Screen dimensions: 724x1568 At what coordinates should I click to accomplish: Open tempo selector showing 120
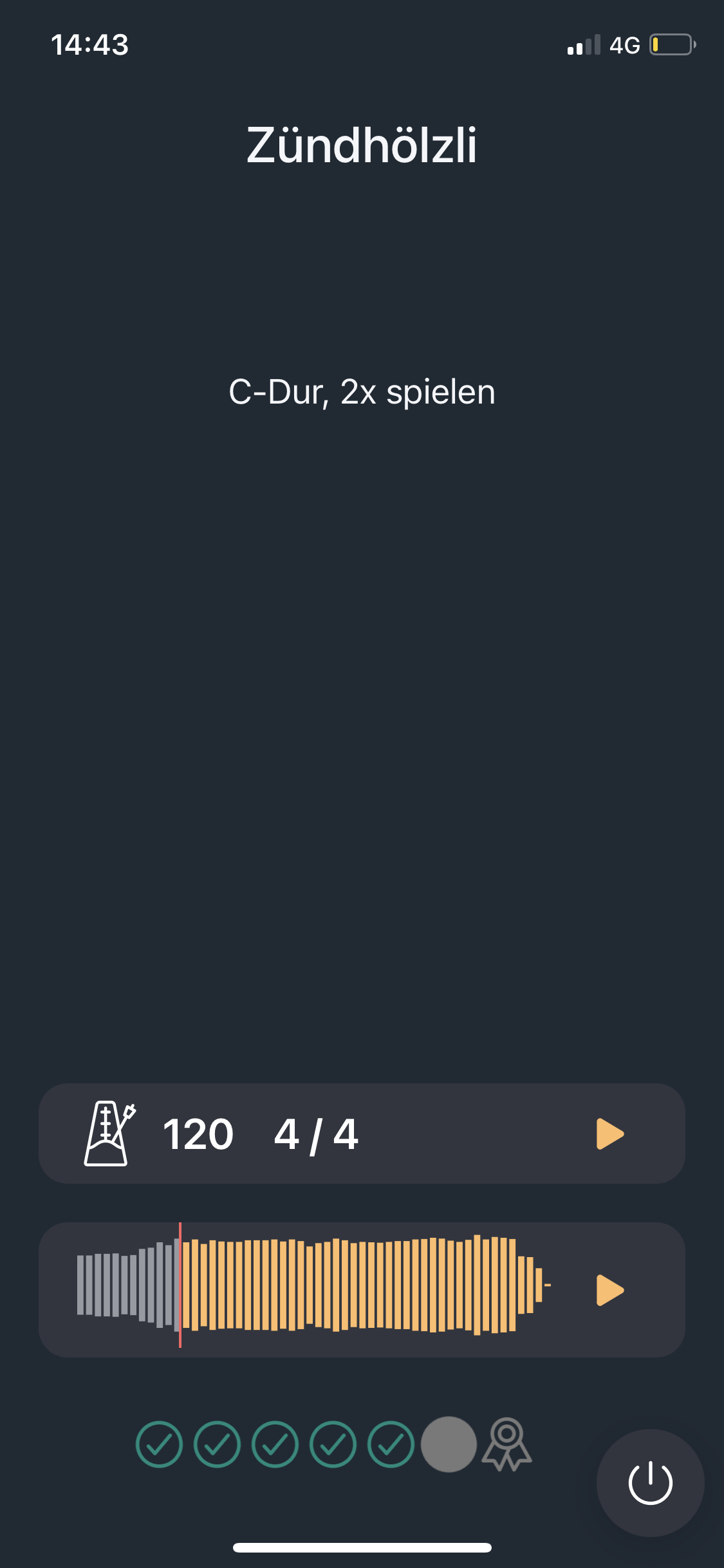click(x=198, y=1134)
